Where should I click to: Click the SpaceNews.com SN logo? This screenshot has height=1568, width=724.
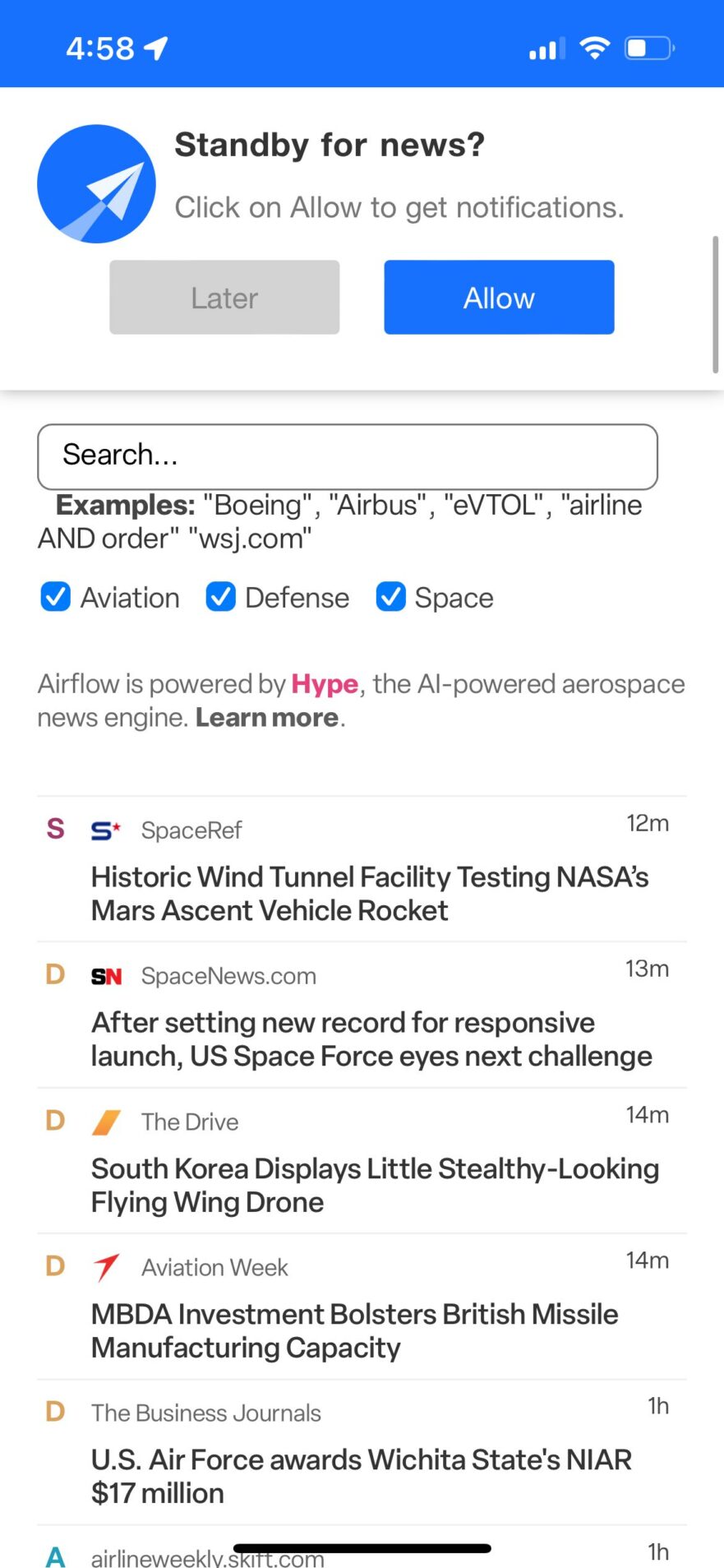[105, 976]
